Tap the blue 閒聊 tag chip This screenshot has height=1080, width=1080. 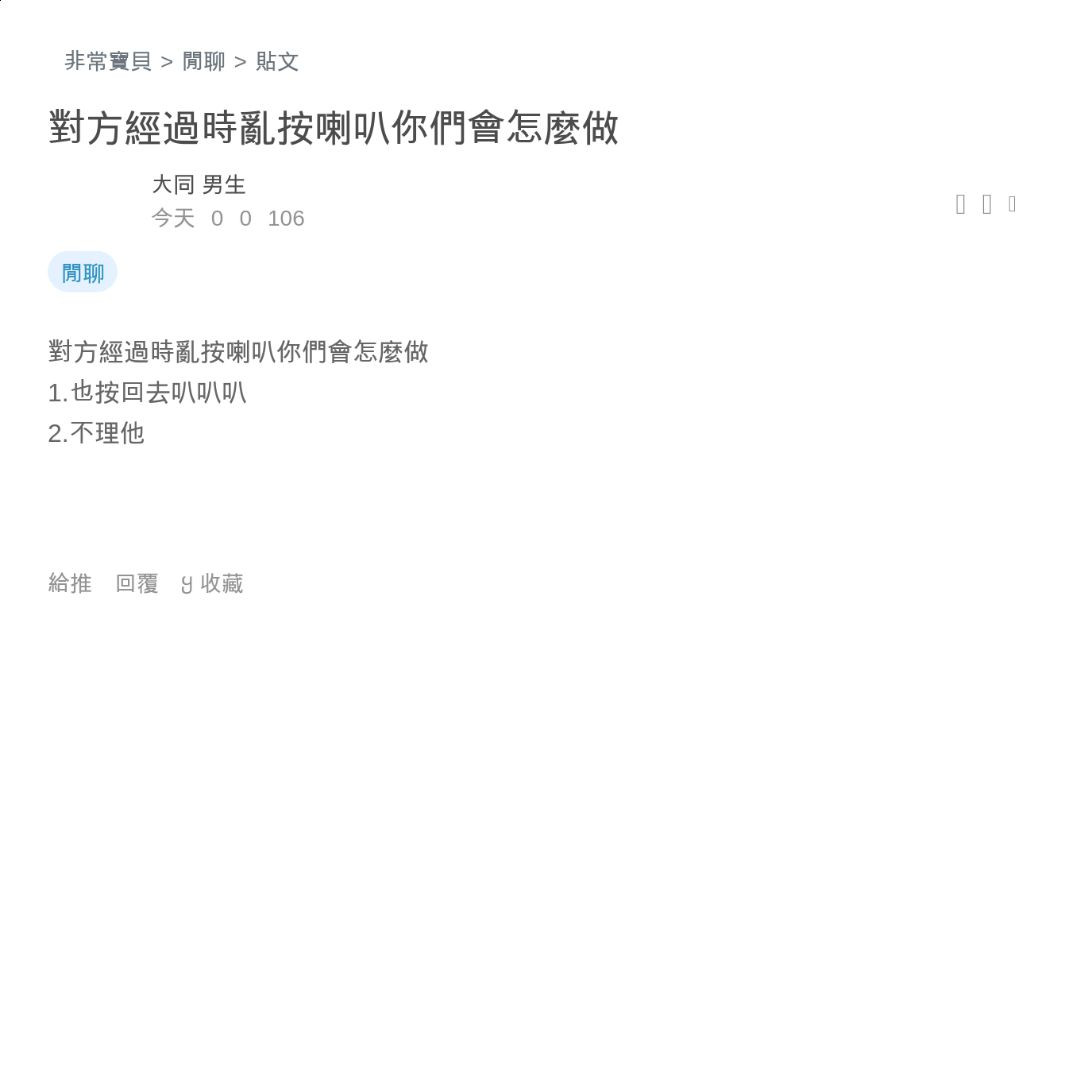pyautogui.click(x=82, y=273)
